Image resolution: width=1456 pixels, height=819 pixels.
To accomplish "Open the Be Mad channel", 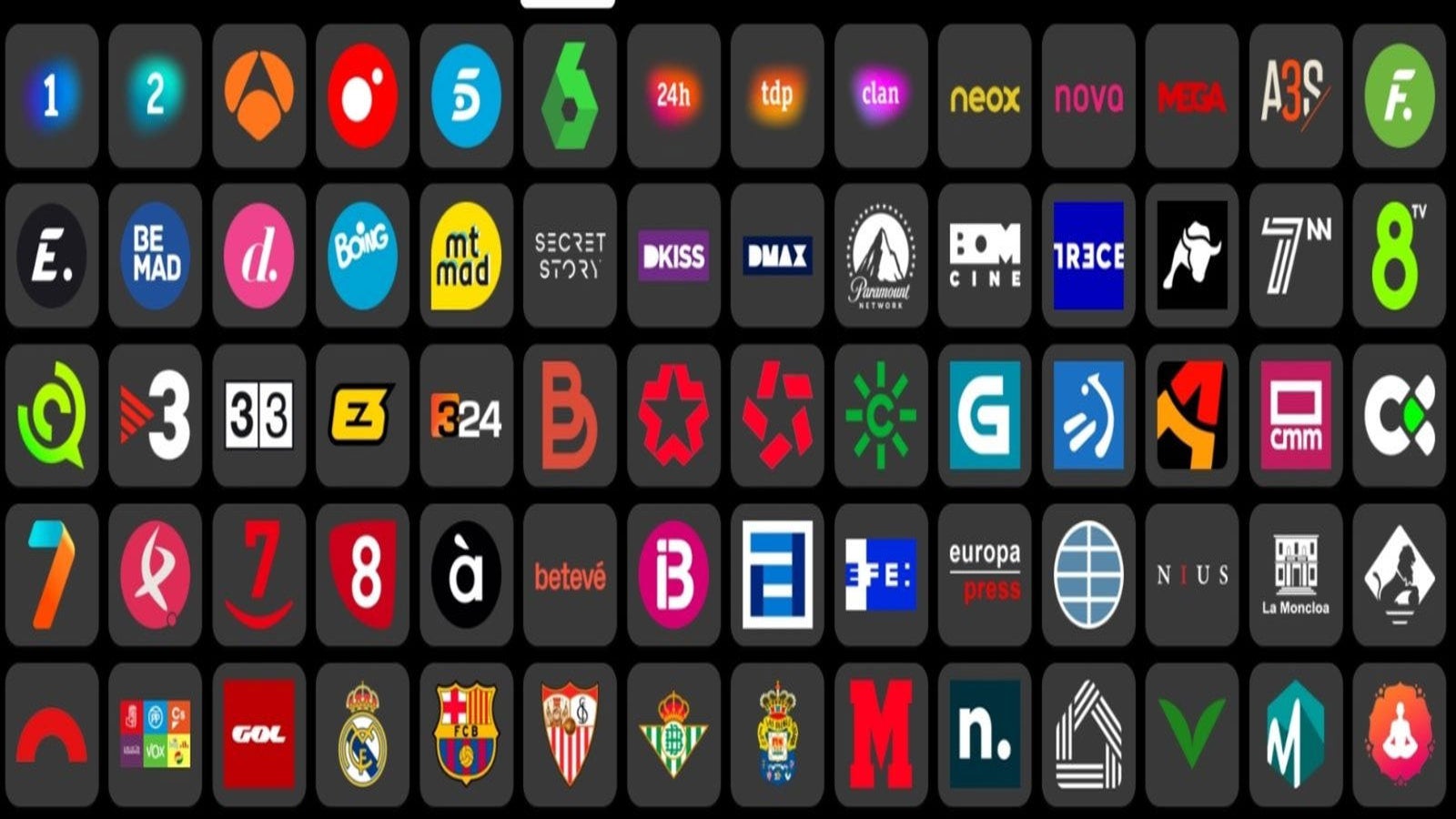I will coord(155,256).
